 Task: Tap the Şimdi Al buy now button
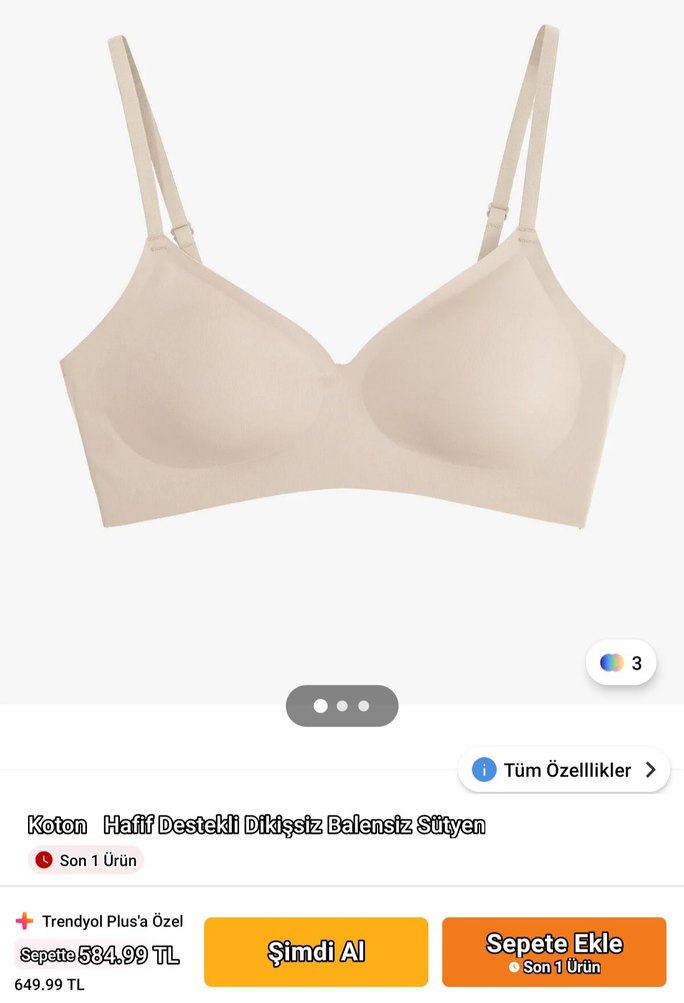(316, 951)
